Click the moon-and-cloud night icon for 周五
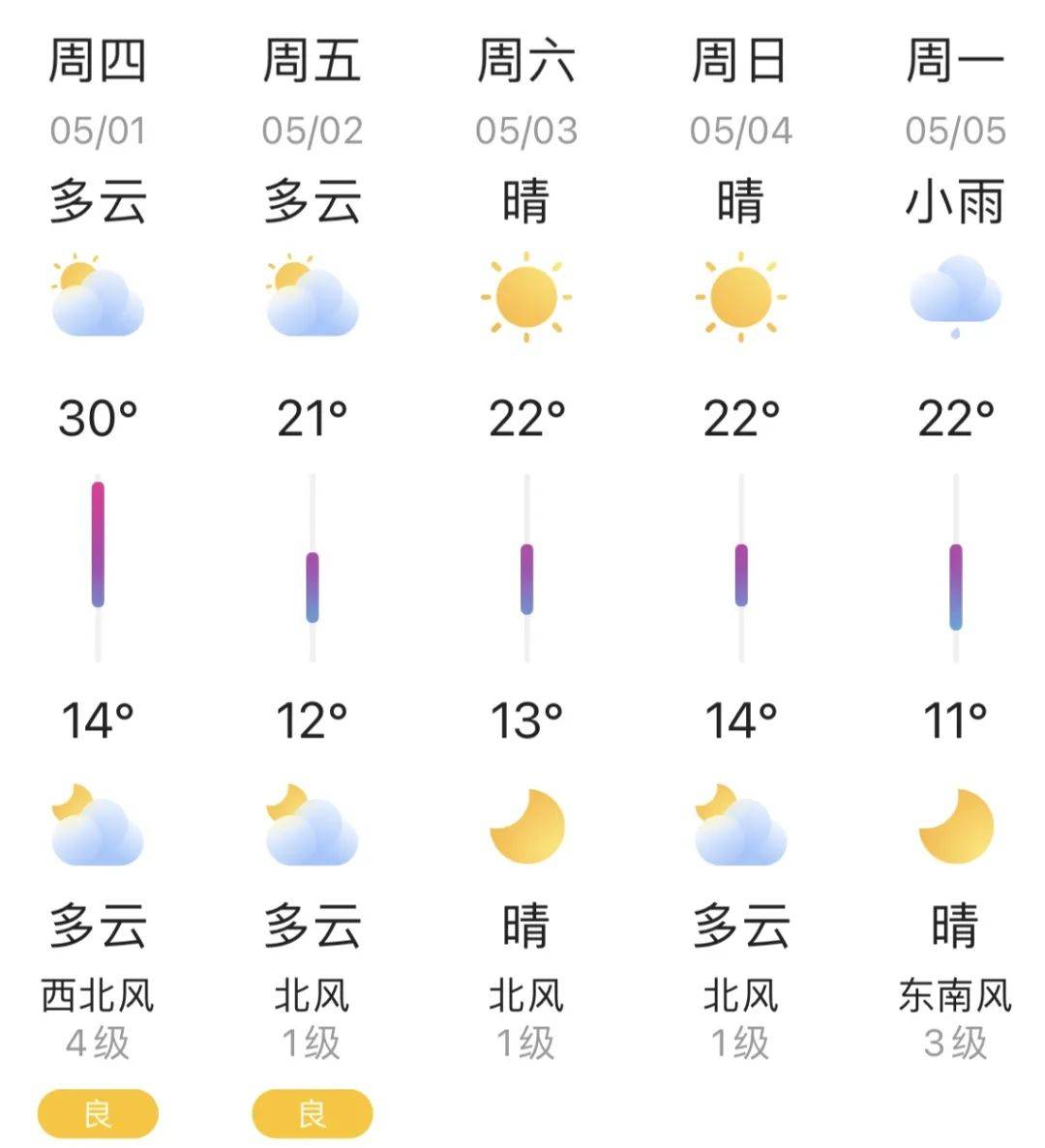Viewport: 1045px width, 1148px height. tap(312, 827)
